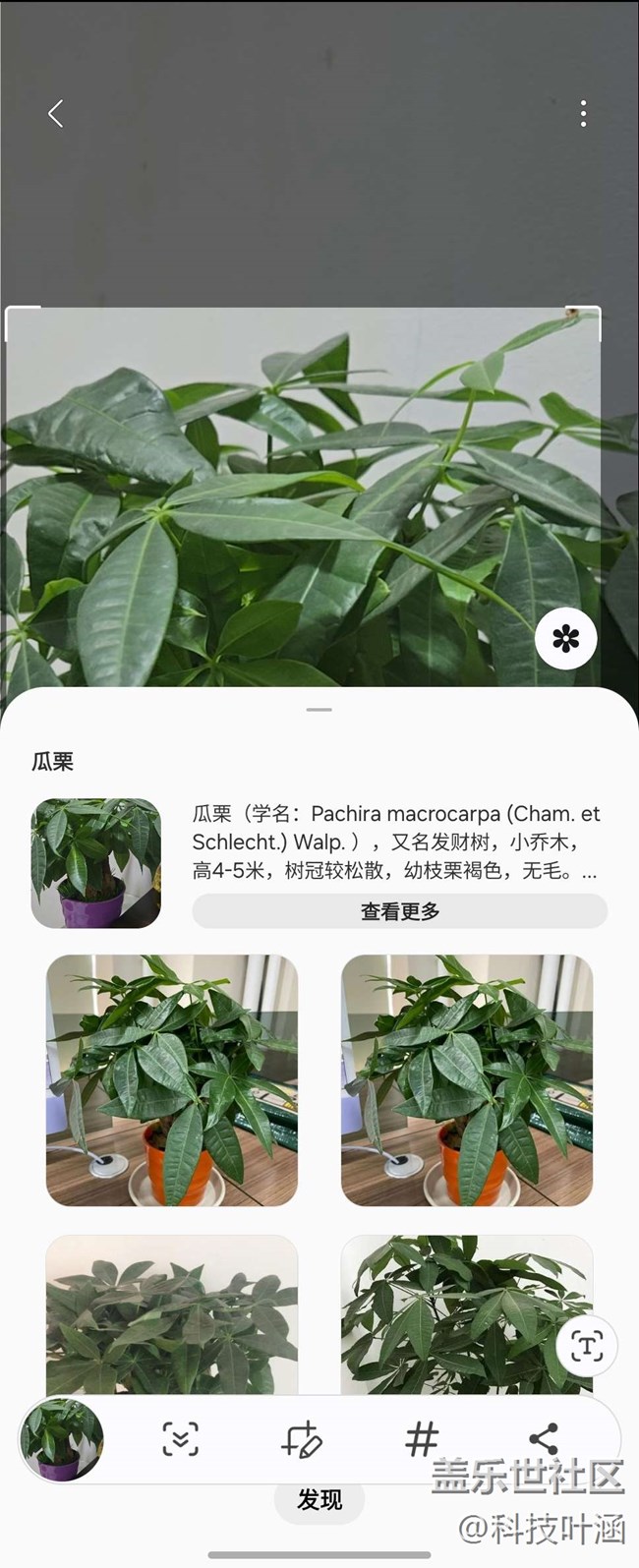Viewport: 639px width, 1568px height.
Task: Tap 查看更多 to read more about 瓜栗
Action: coord(399,911)
